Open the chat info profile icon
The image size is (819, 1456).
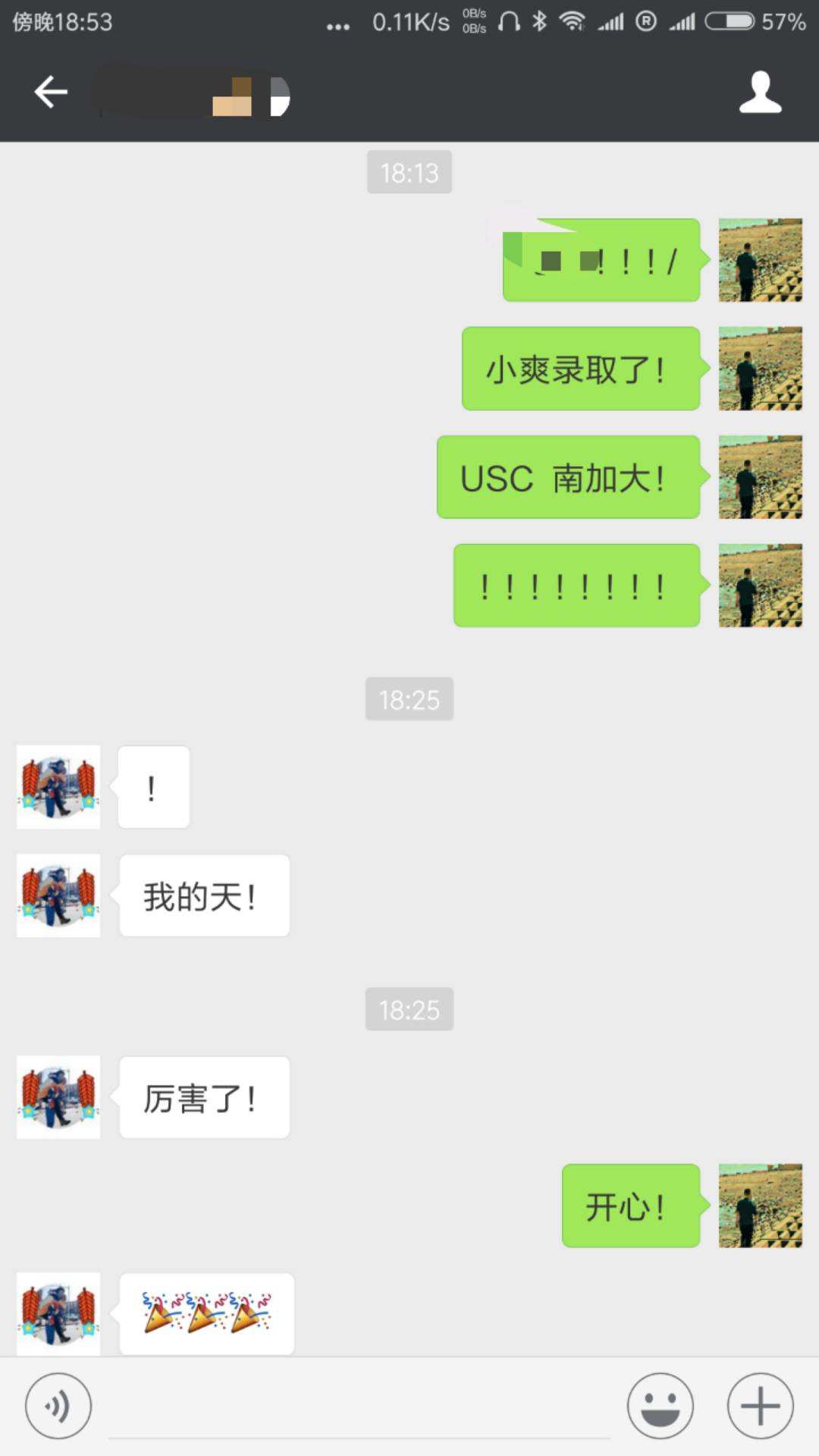click(760, 93)
